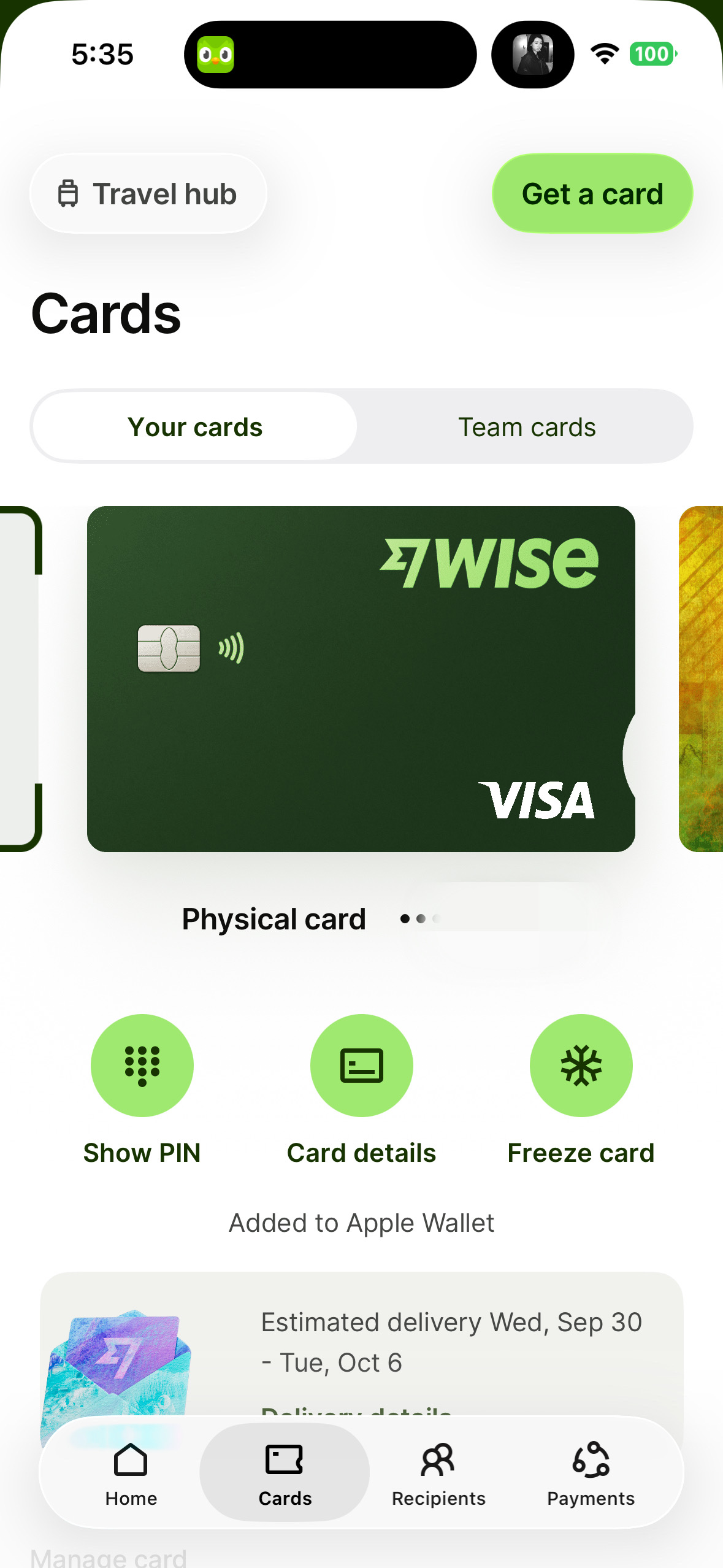Open the Recipients tab
723x1568 pixels.
pos(438,1474)
